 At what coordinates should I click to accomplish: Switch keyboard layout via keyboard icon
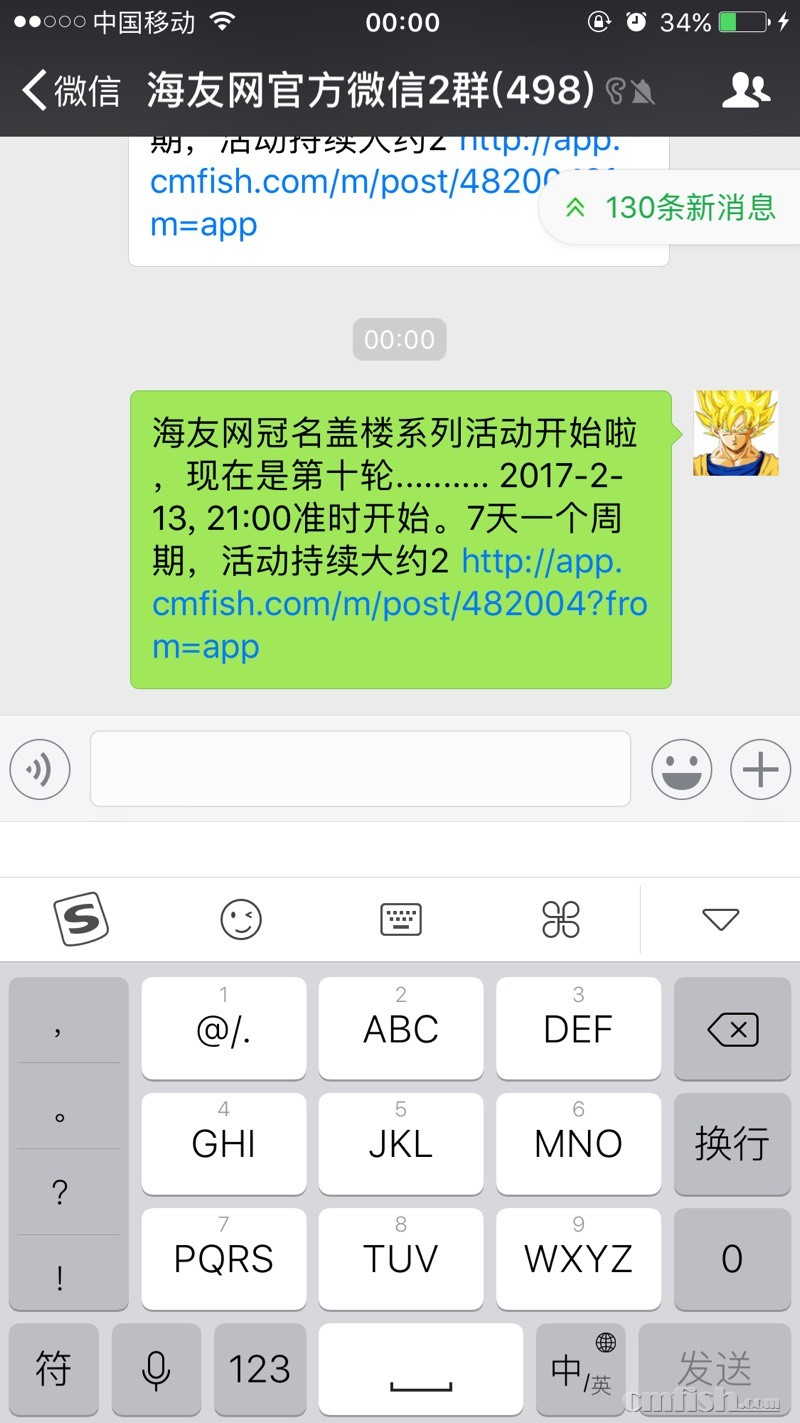coord(401,919)
